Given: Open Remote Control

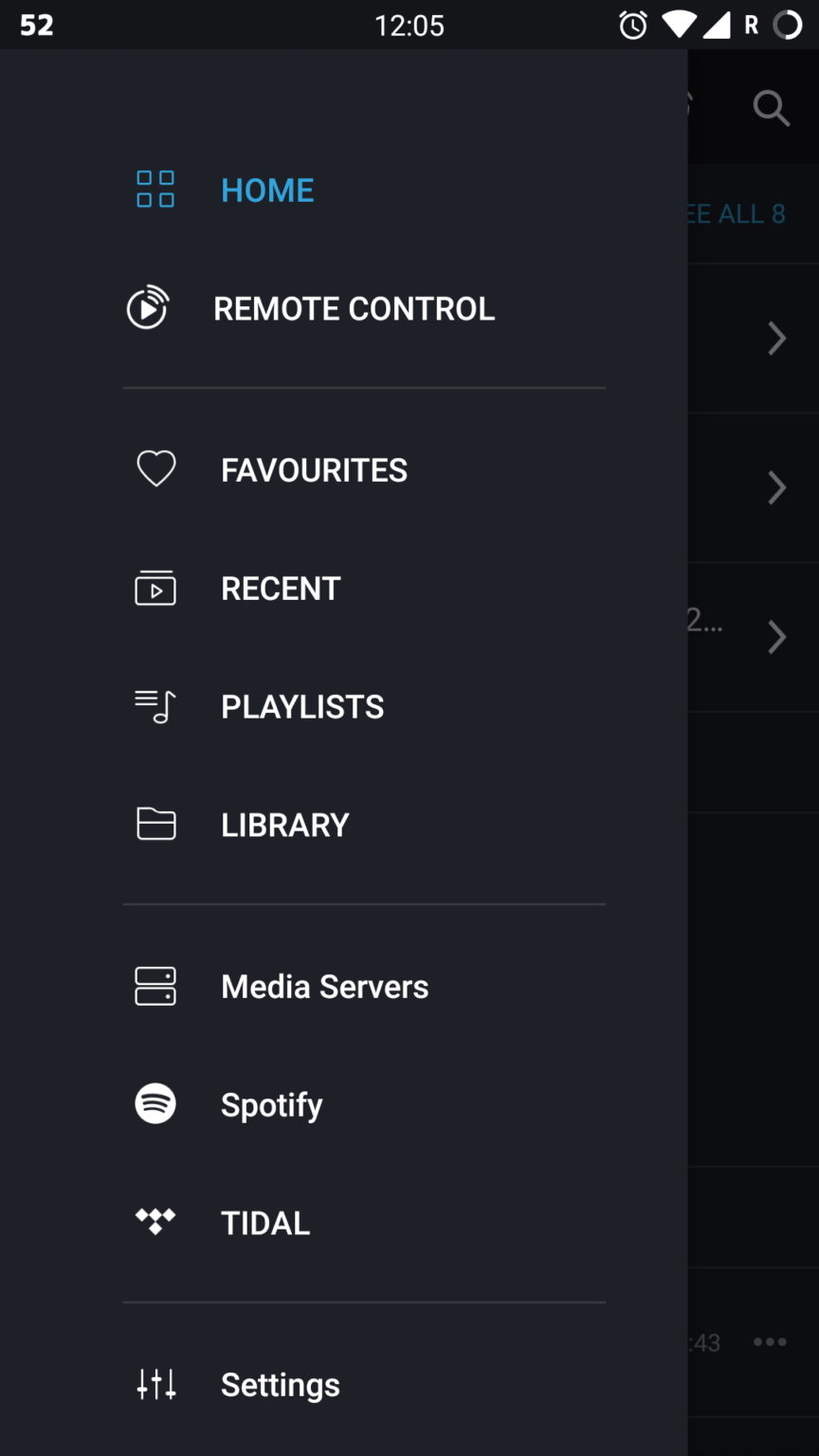Looking at the screenshot, I should click(x=353, y=309).
